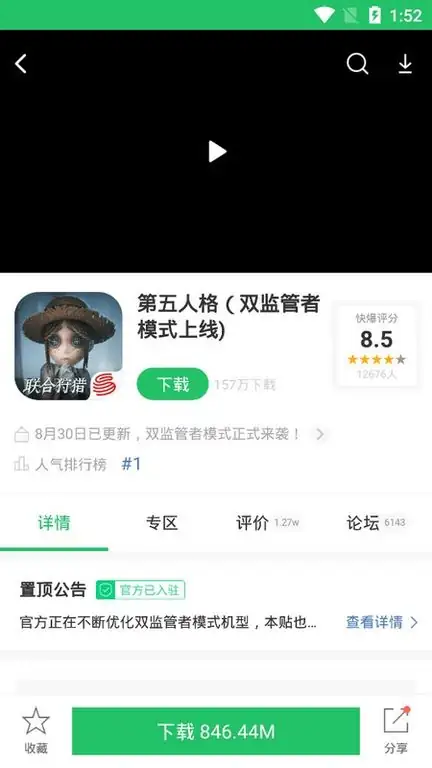This screenshot has height=768, width=432.
Task: Tap the 下载 846.44M button
Action: (x=216, y=731)
